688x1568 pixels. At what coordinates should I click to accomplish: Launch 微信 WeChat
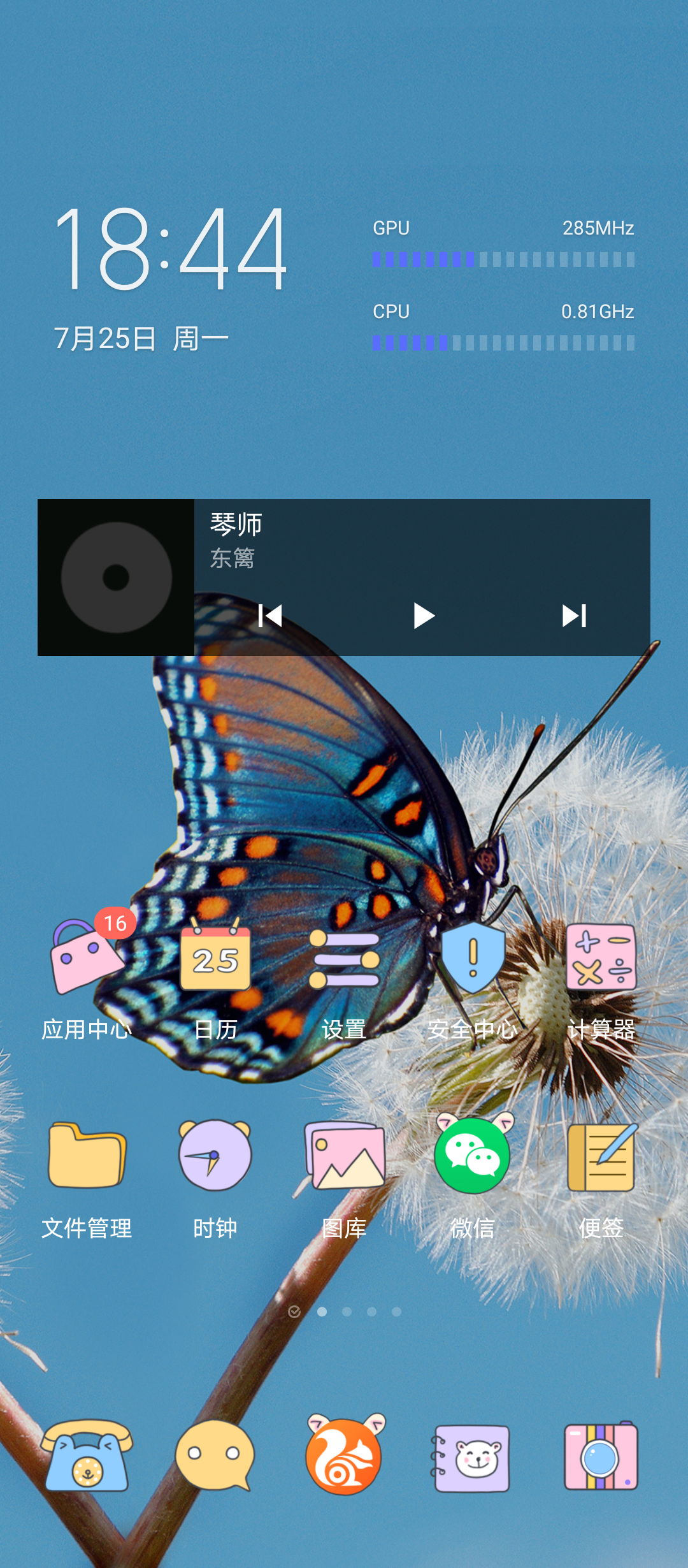pyautogui.click(x=473, y=1155)
